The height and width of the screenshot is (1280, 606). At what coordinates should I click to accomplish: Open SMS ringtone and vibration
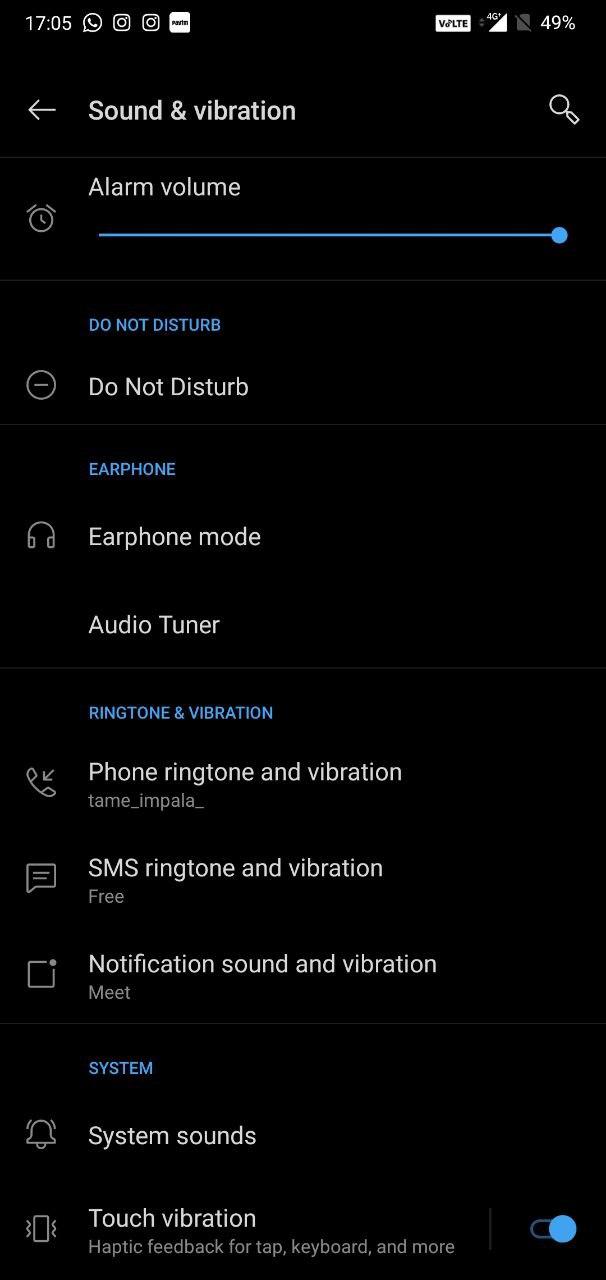pyautogui.click(x=303, y=880)
